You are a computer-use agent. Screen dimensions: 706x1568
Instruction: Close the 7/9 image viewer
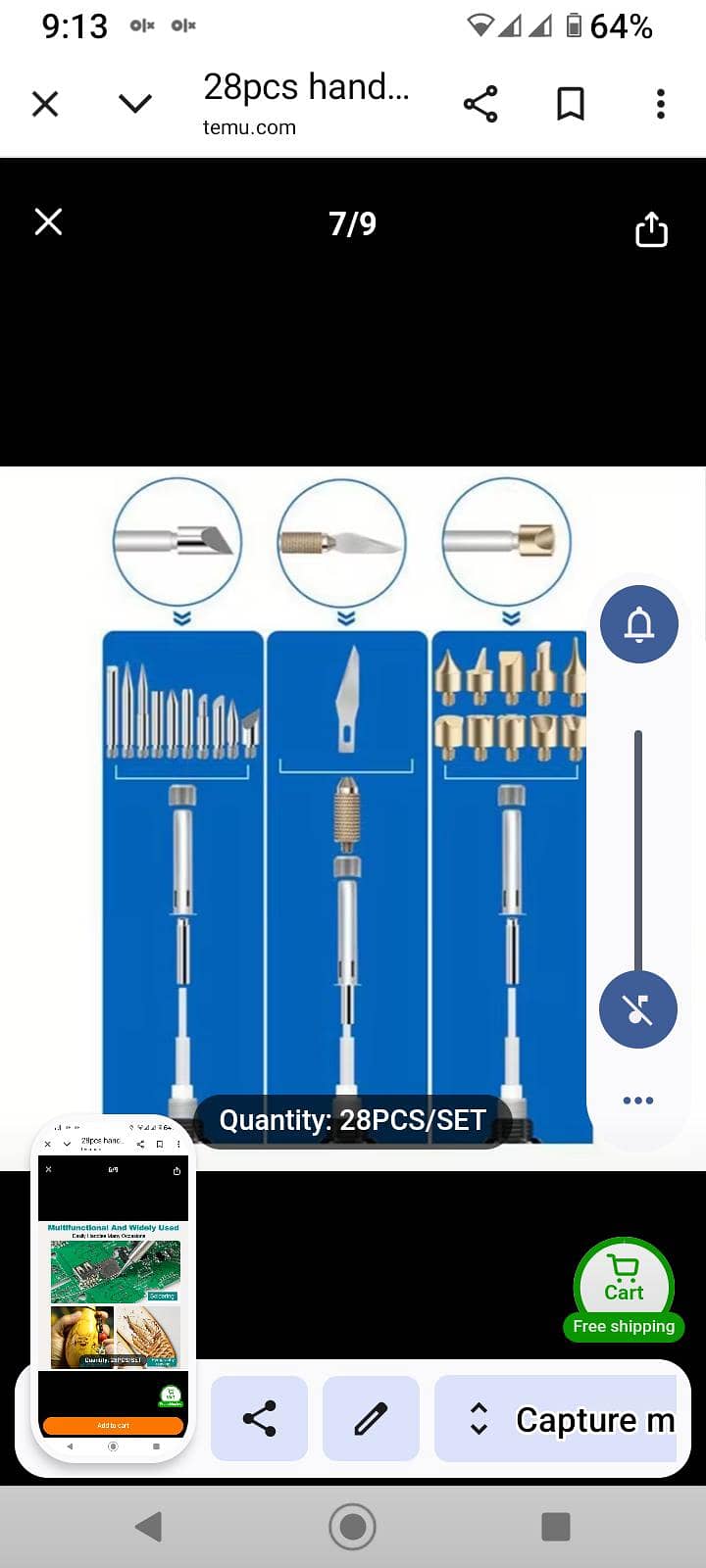[x=48, y=222]
